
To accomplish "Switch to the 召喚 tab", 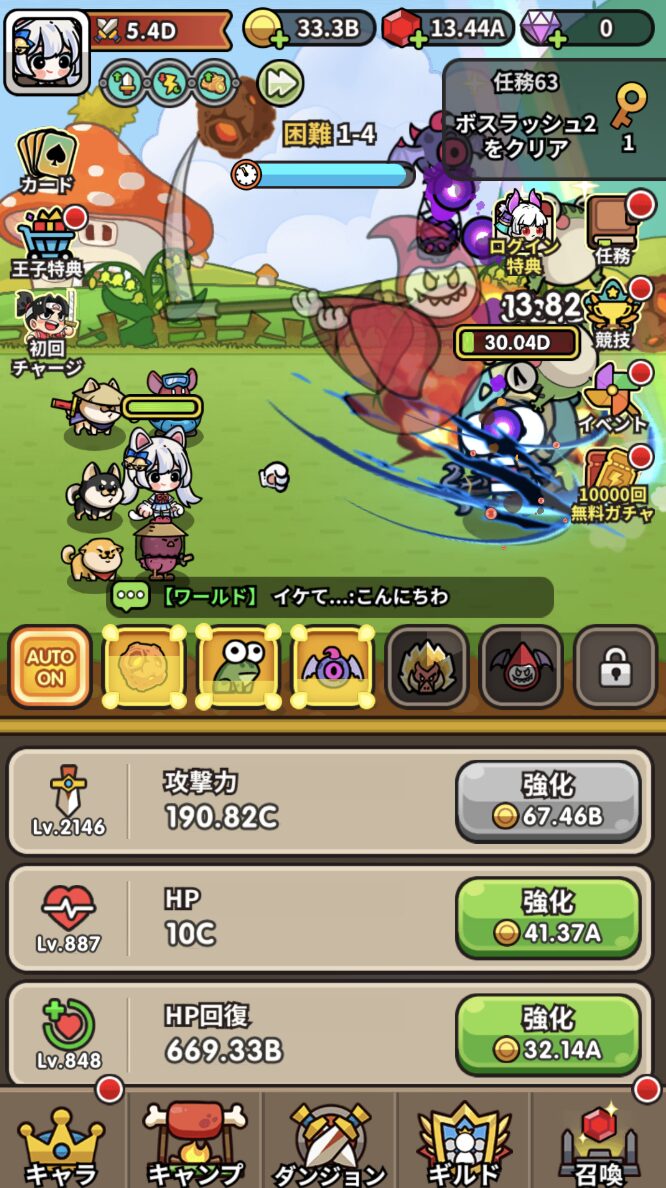I will 598,1140.
